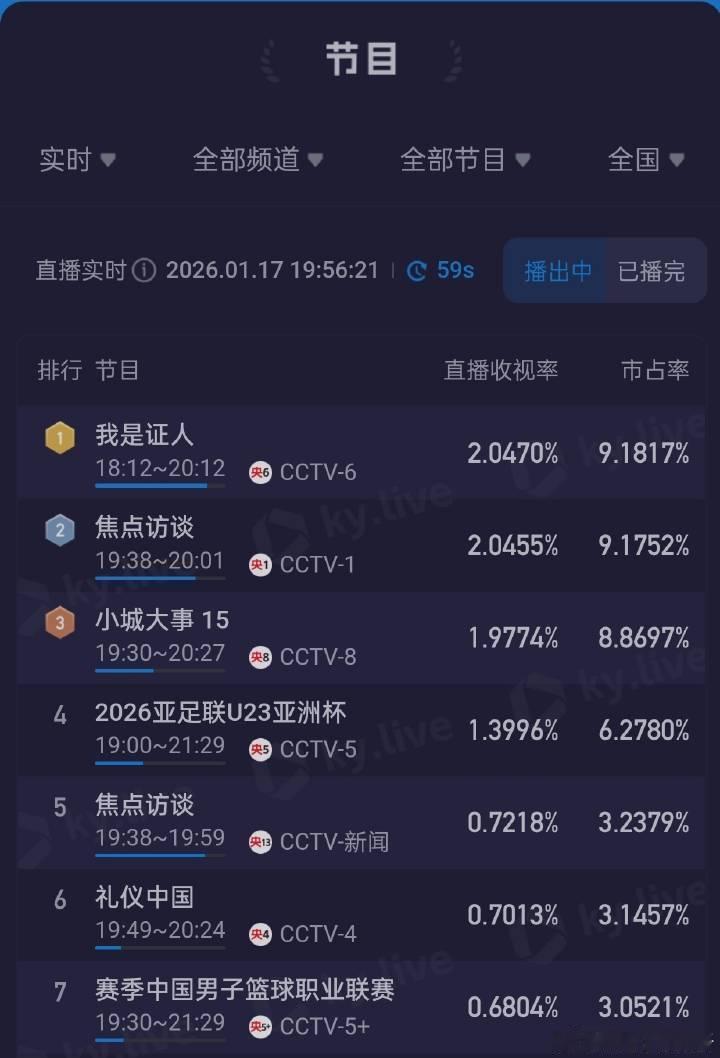Click the CCTV-新闻 channel badge icon
Image resolution: width=720 pixels, height=1058 pixels.
pos(260,842)
